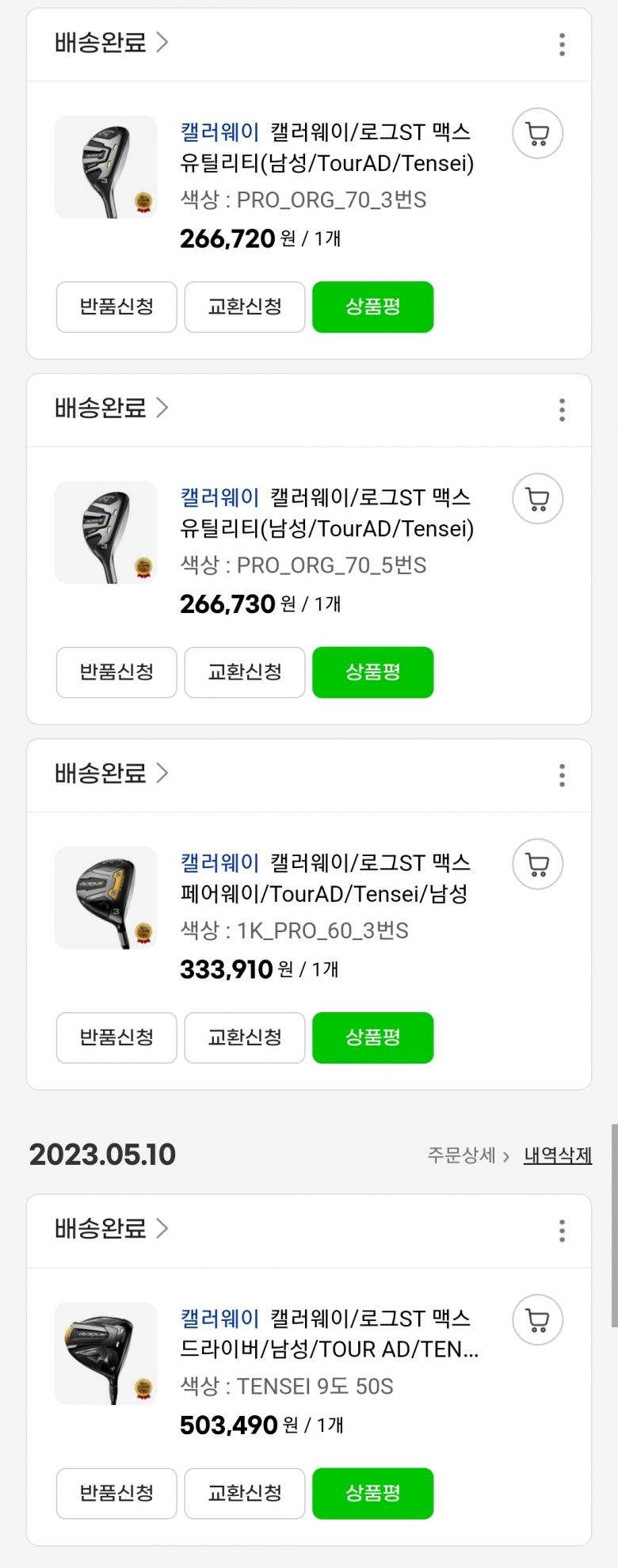Screen dimensions: 618x1568
Task: Tap 상품평 for PRO_ORG_70_5번S item
Action: pyautogui.click(x=372, y=672)
